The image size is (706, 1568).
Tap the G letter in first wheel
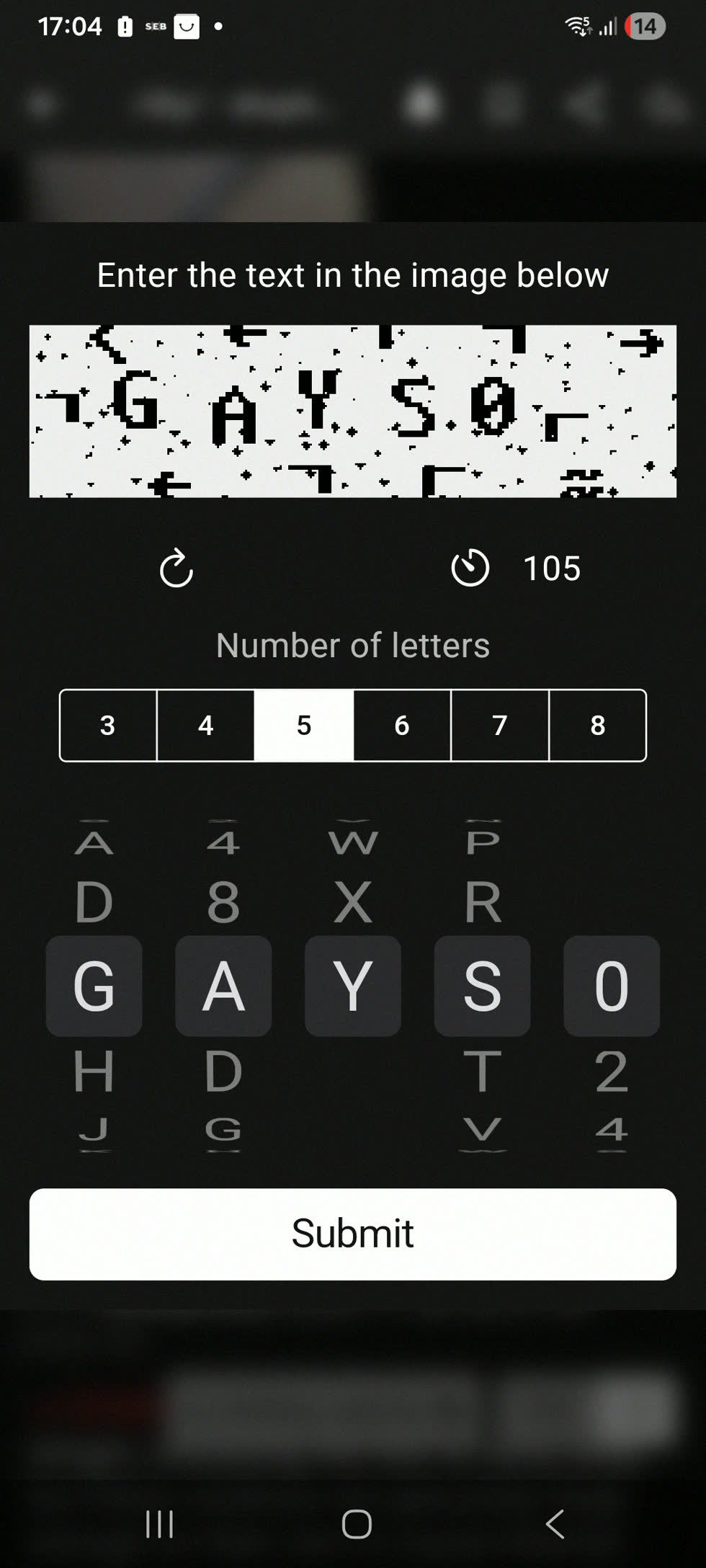(94, 986)
